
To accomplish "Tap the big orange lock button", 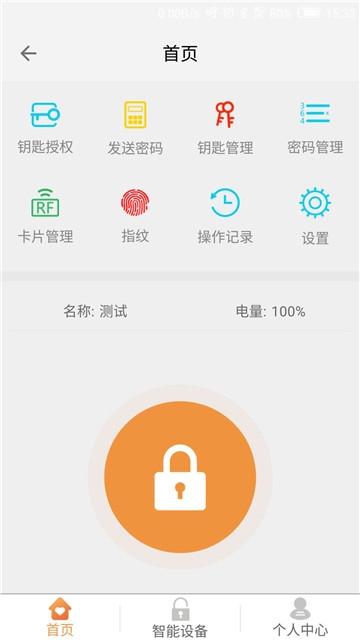I will tap(180, 477).
